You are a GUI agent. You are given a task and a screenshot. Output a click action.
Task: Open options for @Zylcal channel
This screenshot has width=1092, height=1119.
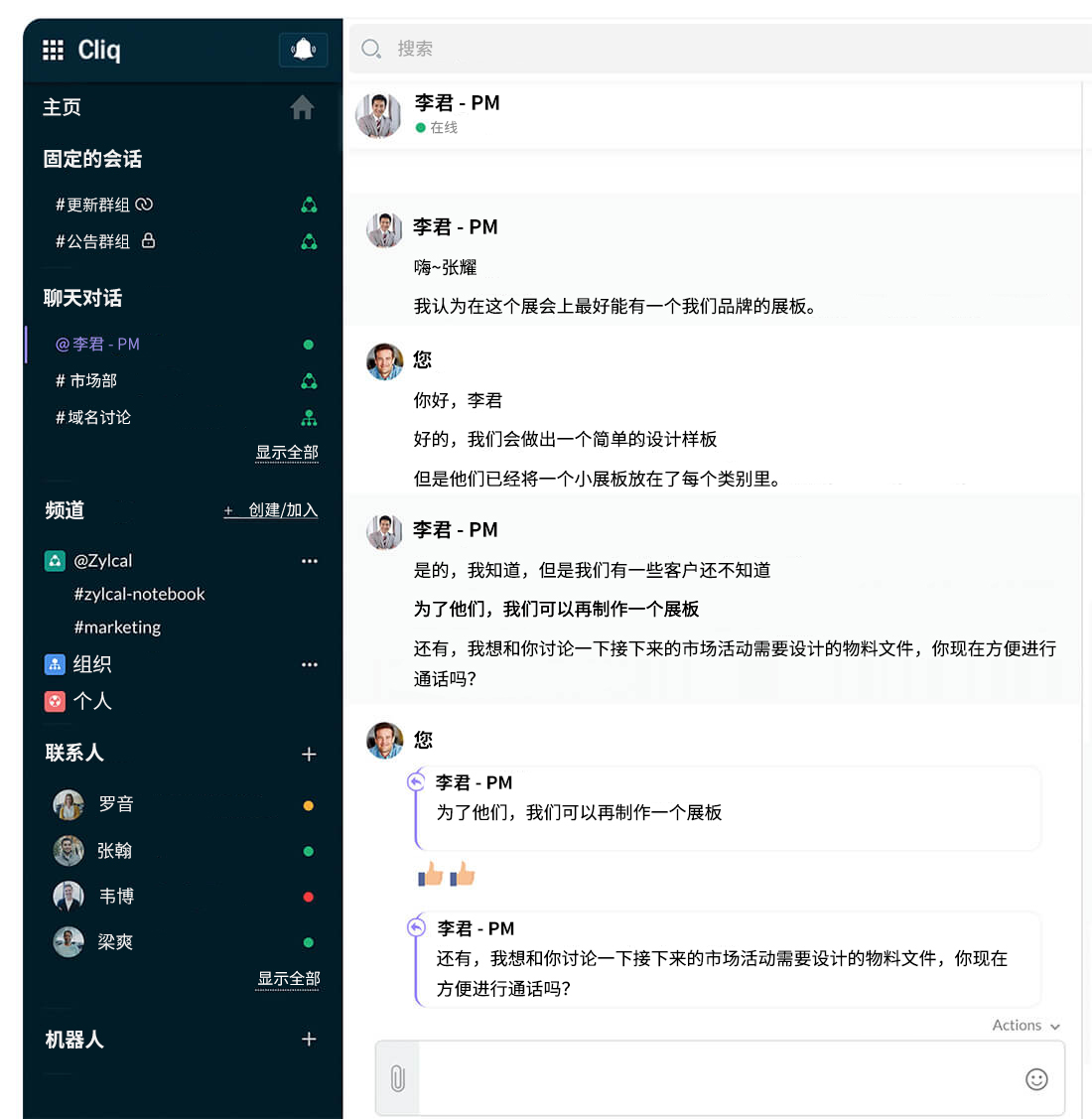[x=310, y=561]
